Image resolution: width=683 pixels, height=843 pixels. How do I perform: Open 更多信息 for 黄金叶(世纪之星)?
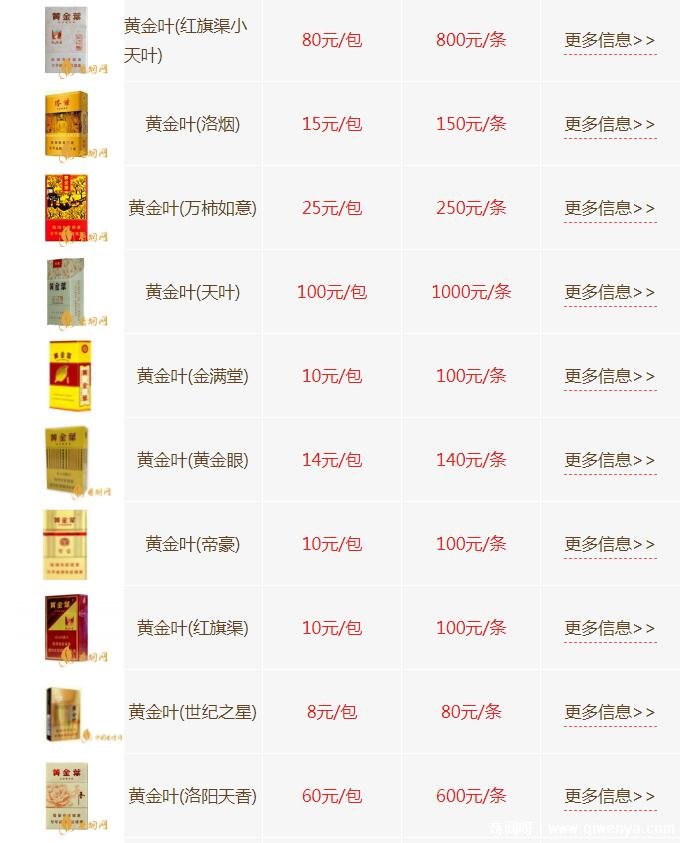[x=610, y=712]
